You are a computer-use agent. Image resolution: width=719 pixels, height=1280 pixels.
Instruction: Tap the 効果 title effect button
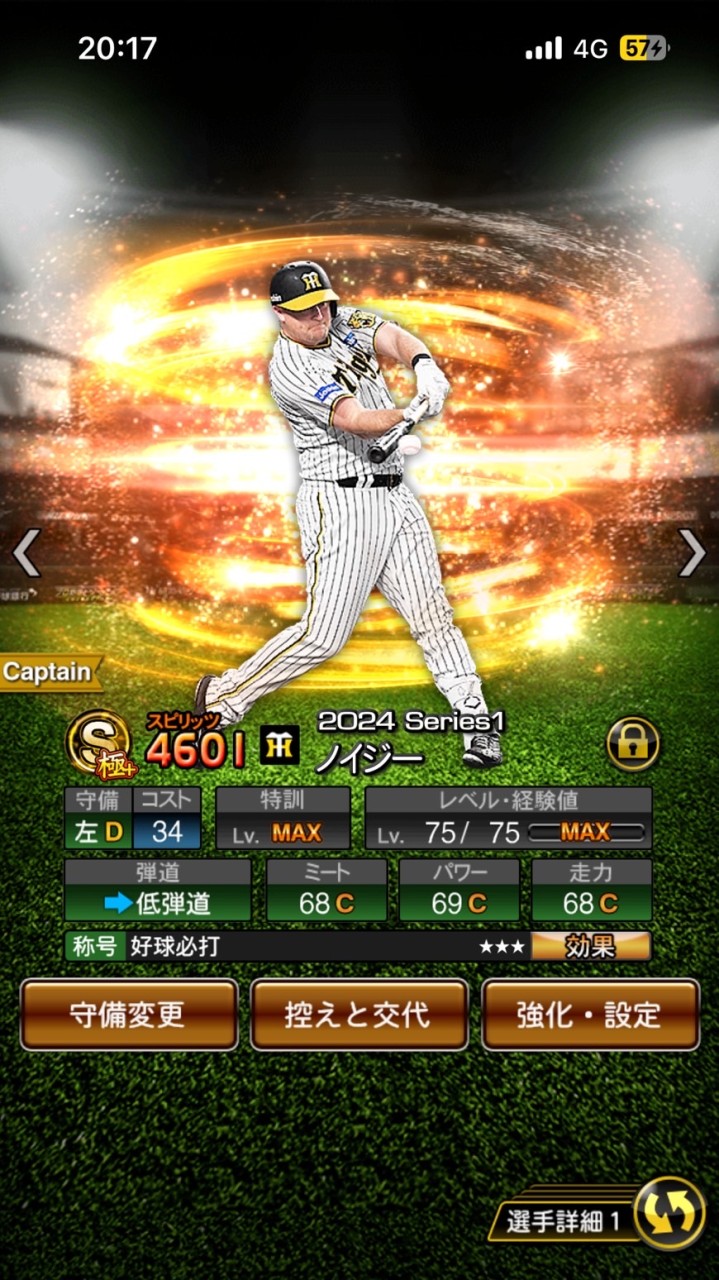[x=590, y=946]
